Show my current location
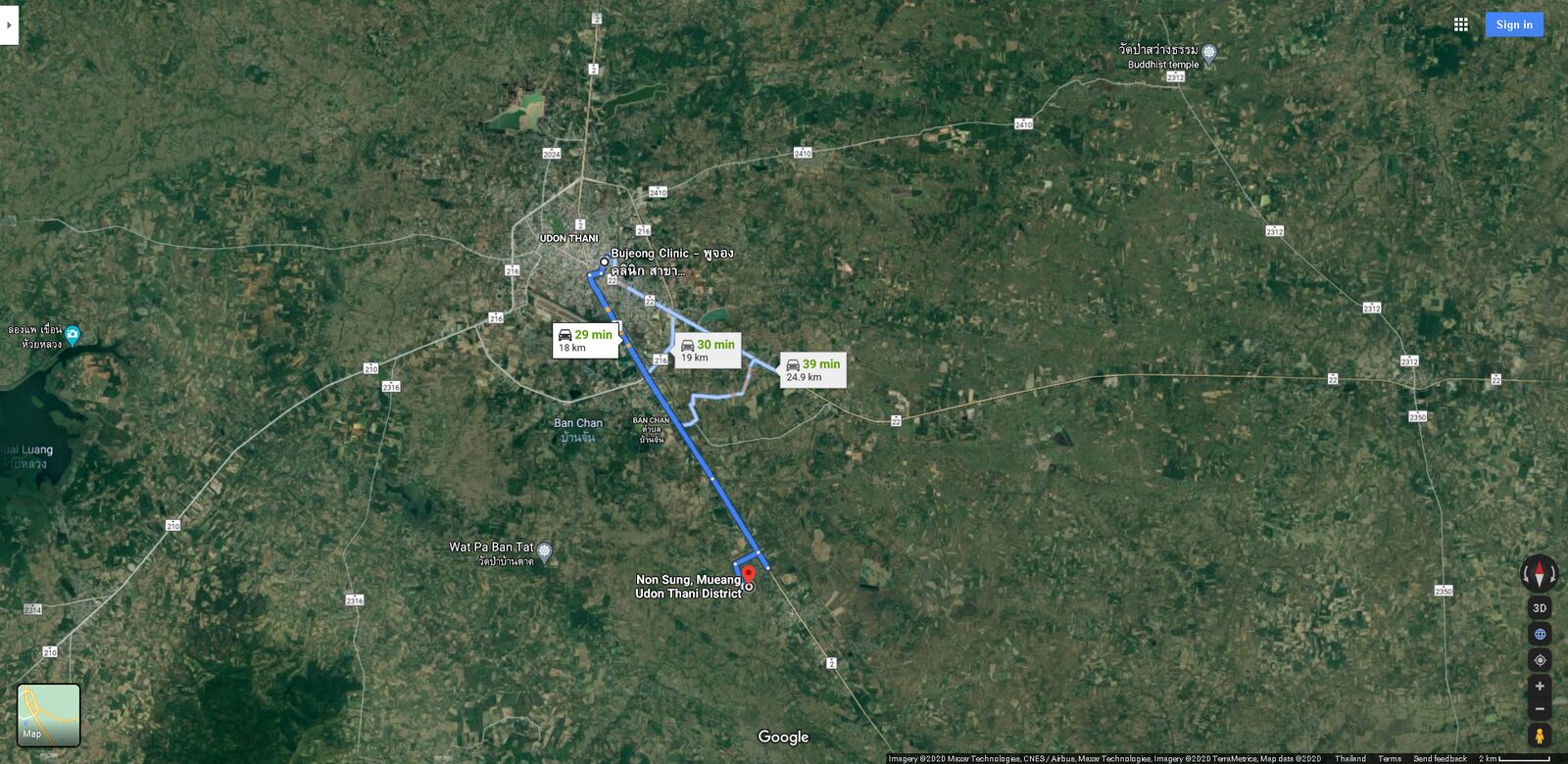Viewport: 1568px width, 764px height. pyautogui.click(x=1539, y=660)
